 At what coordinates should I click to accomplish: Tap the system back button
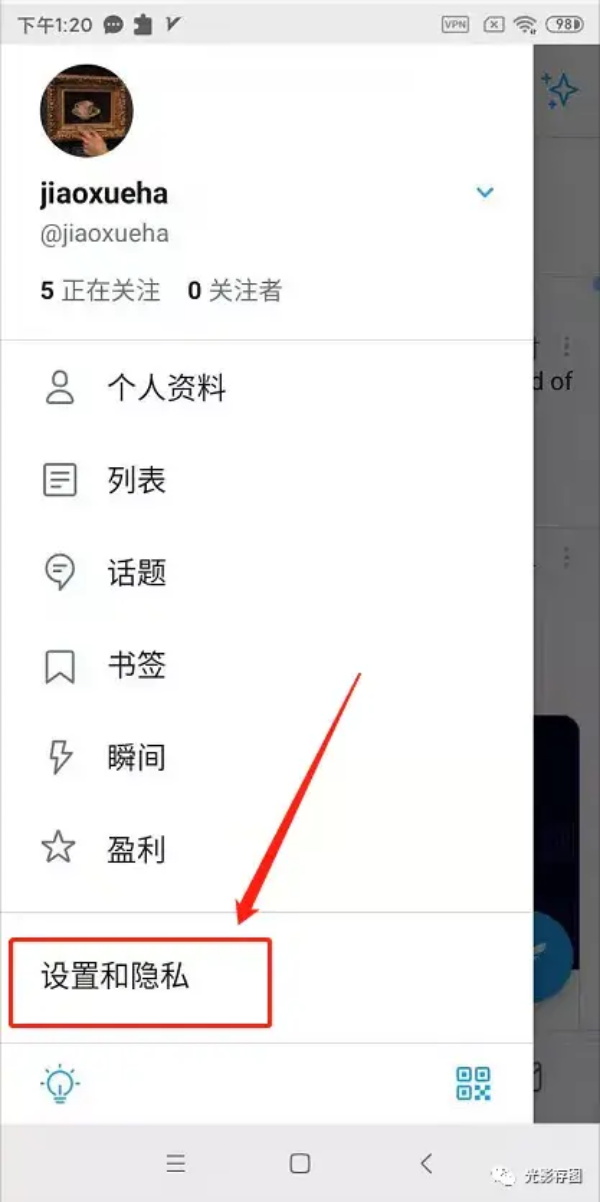tap(426, 1163)
